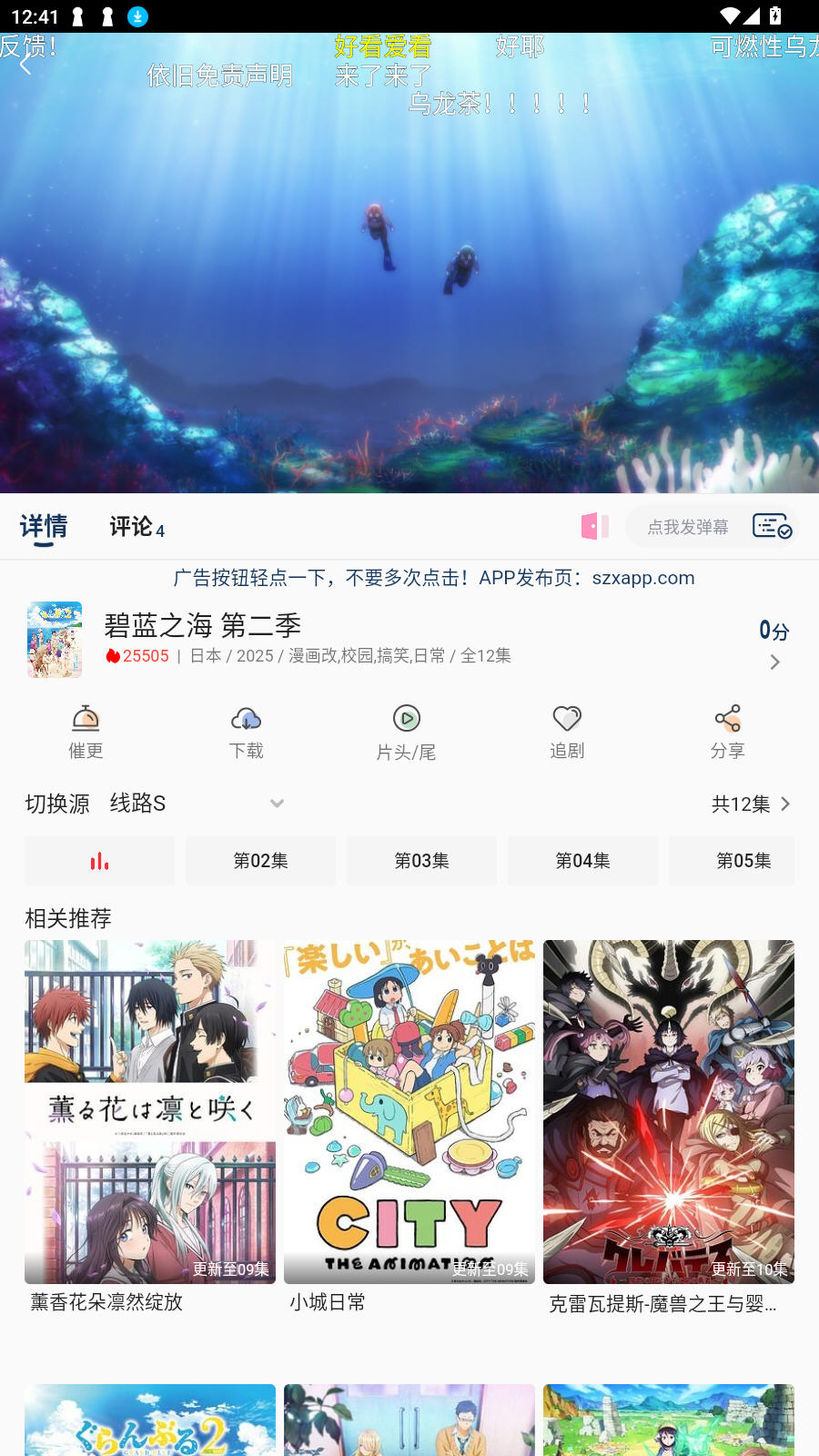819x1456 pixels.
Task: Share this anime via 分享
Action: [727, 732]
